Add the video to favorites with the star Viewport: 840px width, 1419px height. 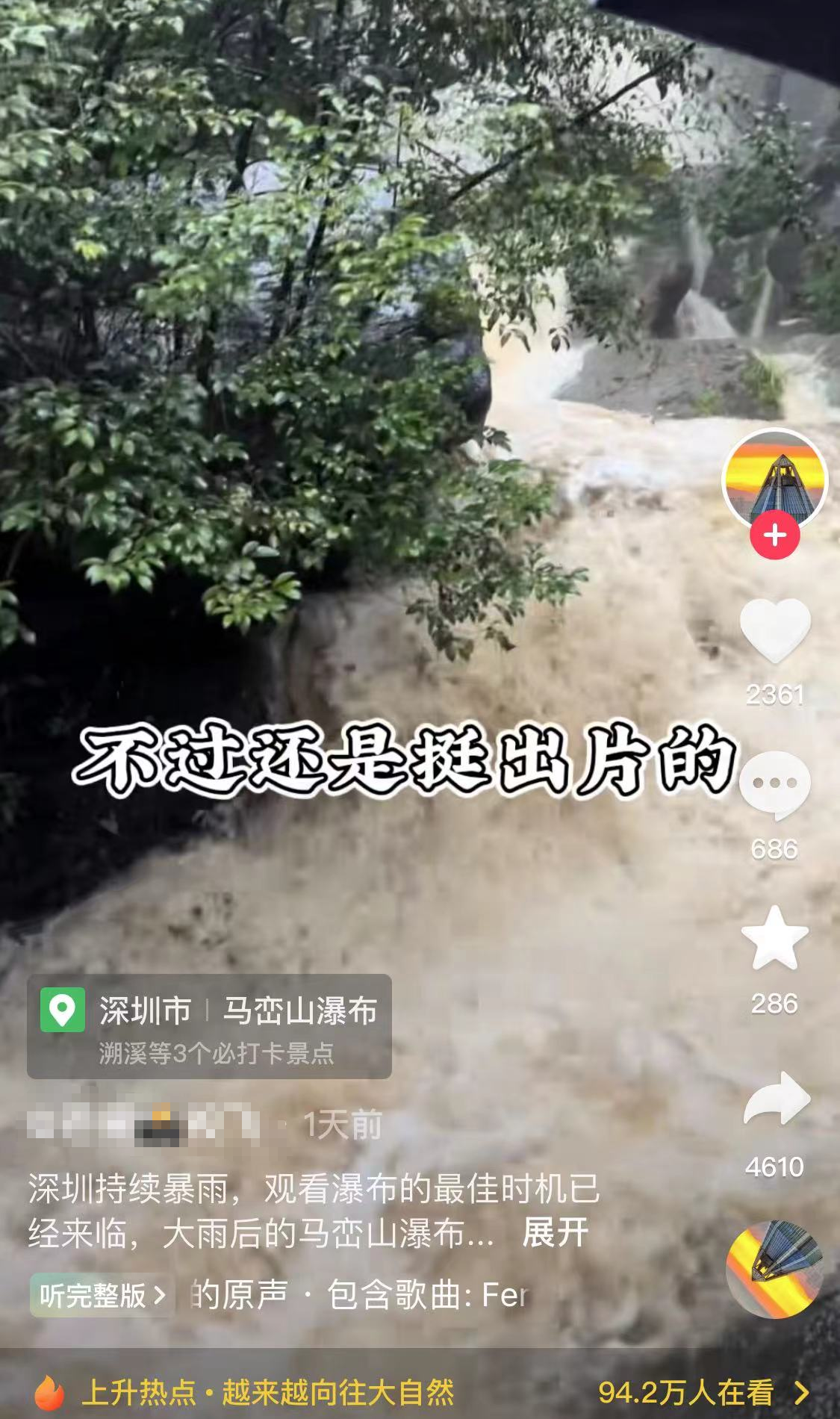(774, 939)
